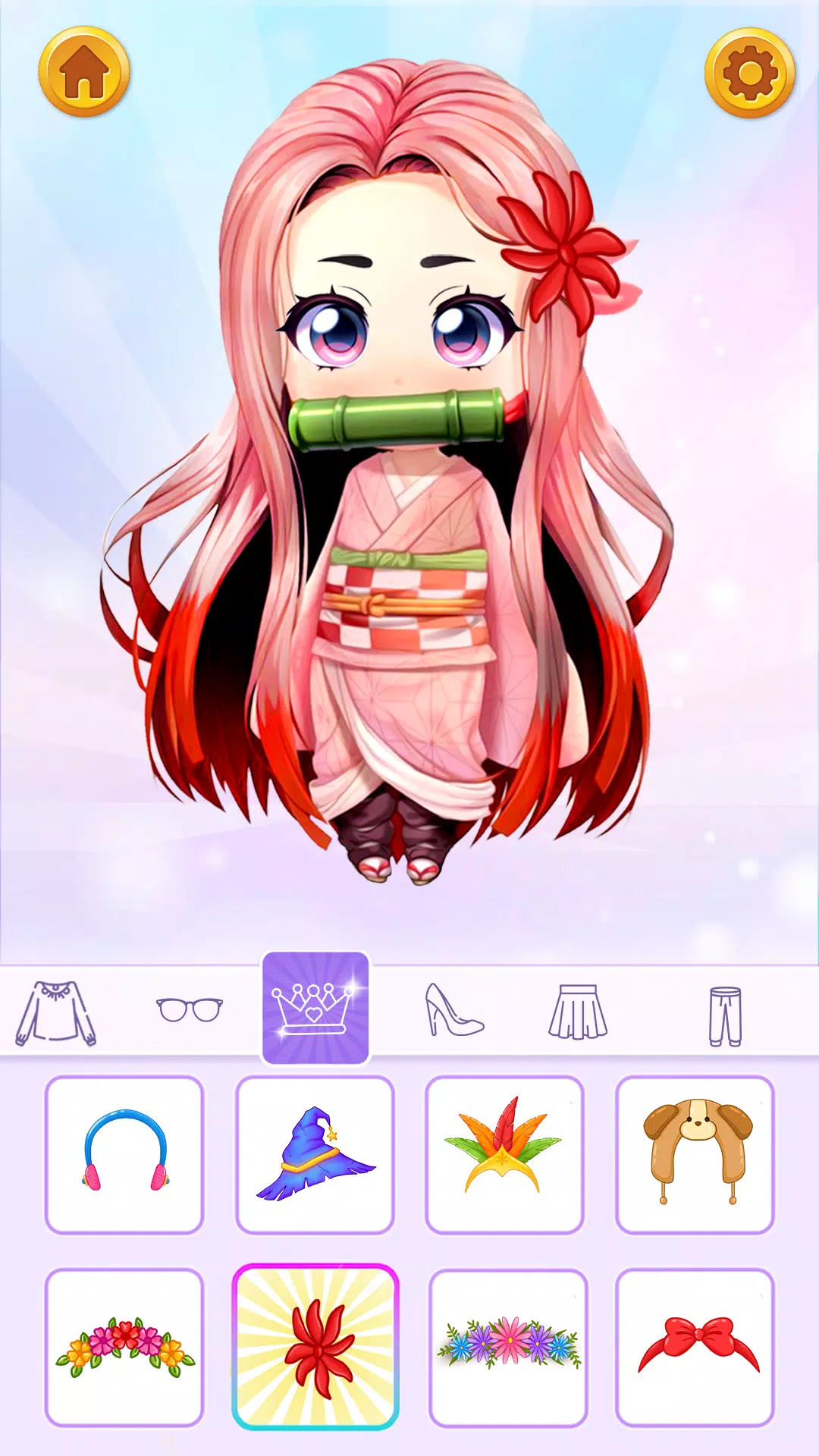Select the red spider lily hair flower
This screenshot has height=1456, width=819.
coord(315,1347)
